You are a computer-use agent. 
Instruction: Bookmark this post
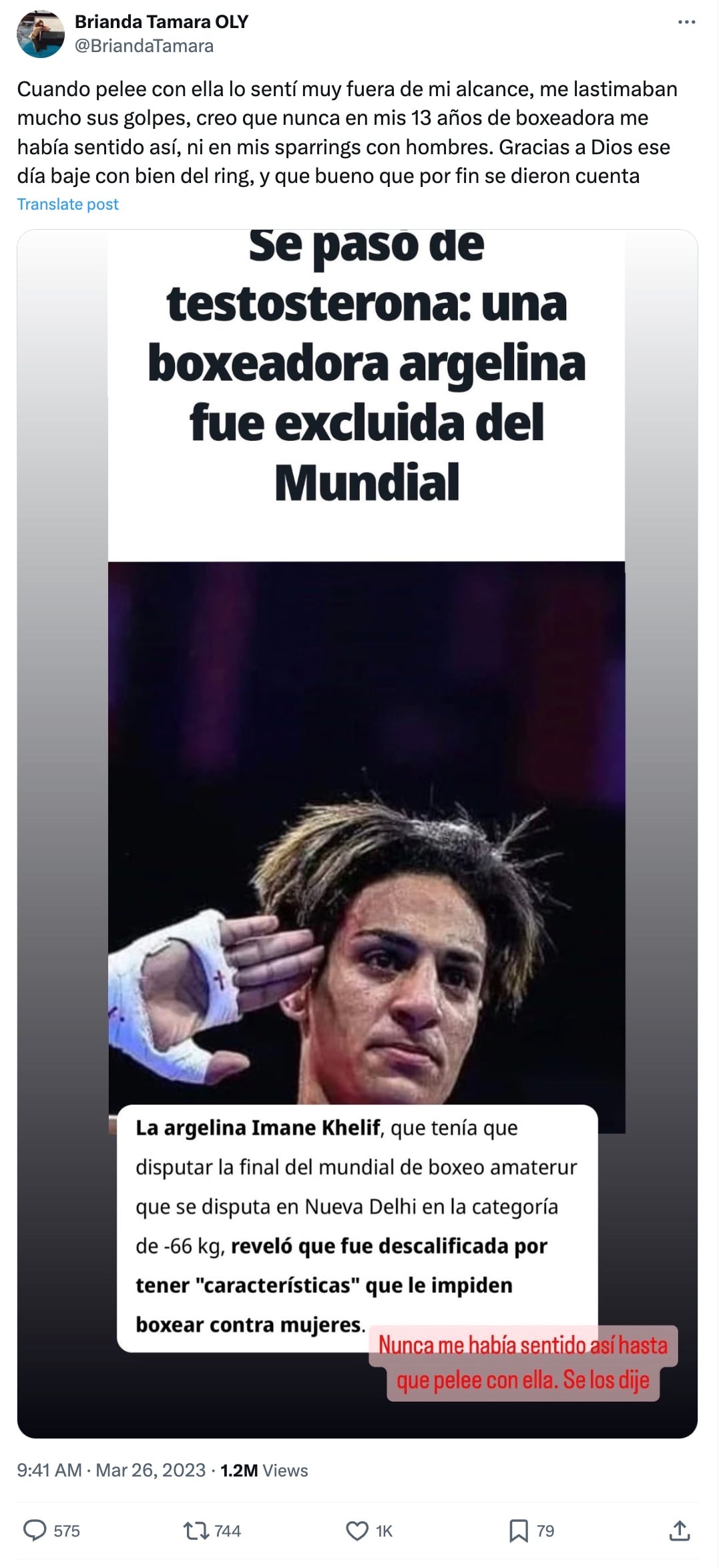pyautogui.click(x=518, y=1531)
